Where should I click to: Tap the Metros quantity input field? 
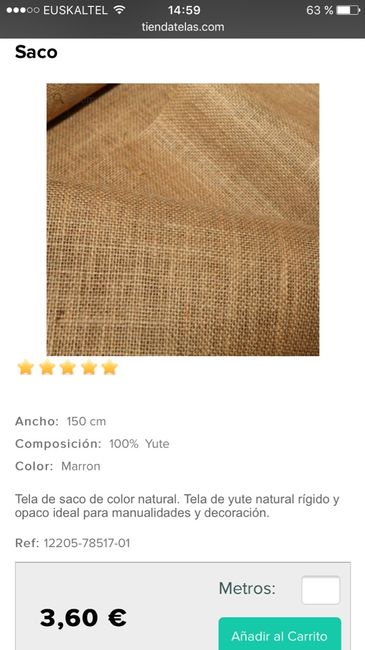pos(321,590)
